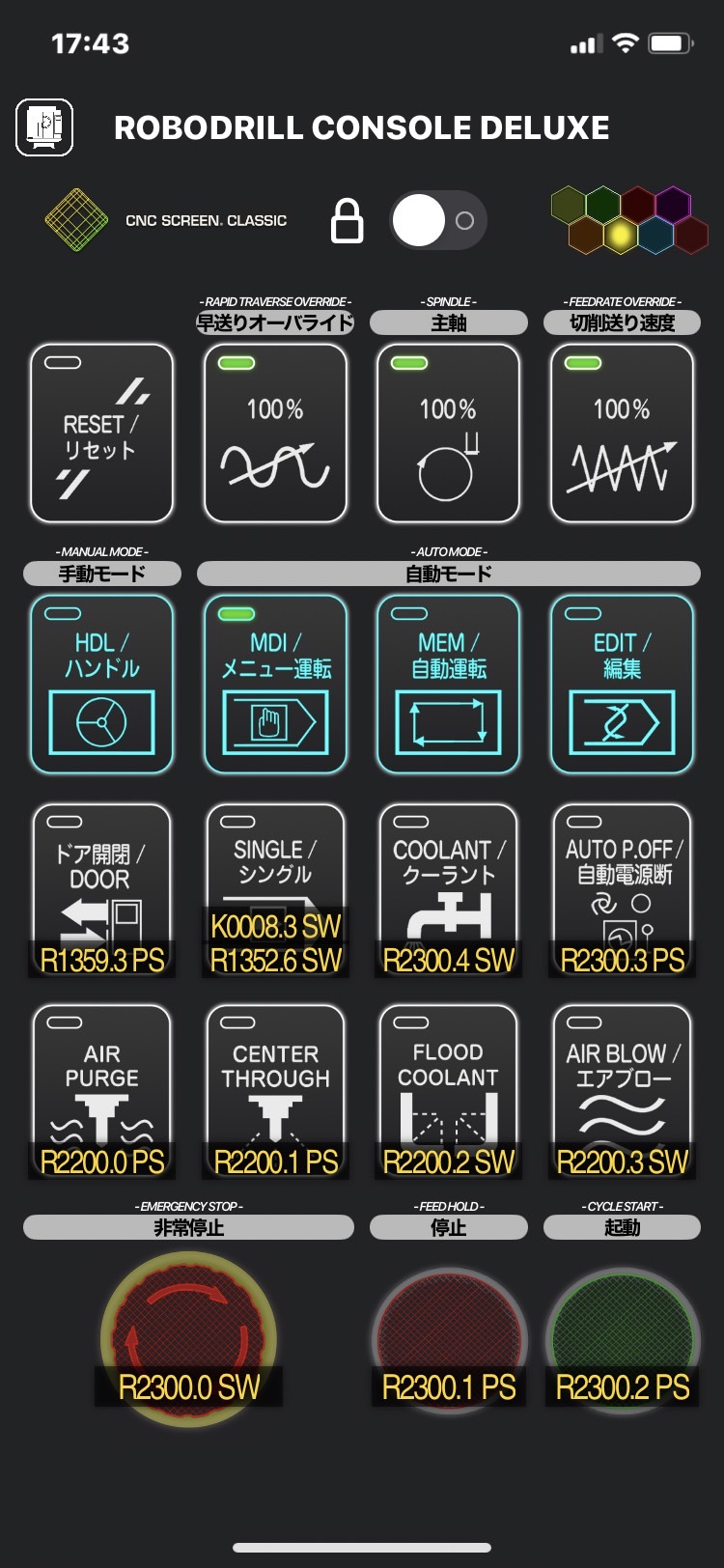Screen dimensions: 724x1568
Task: Tap the spindle 100% override button
Action: 448,434
